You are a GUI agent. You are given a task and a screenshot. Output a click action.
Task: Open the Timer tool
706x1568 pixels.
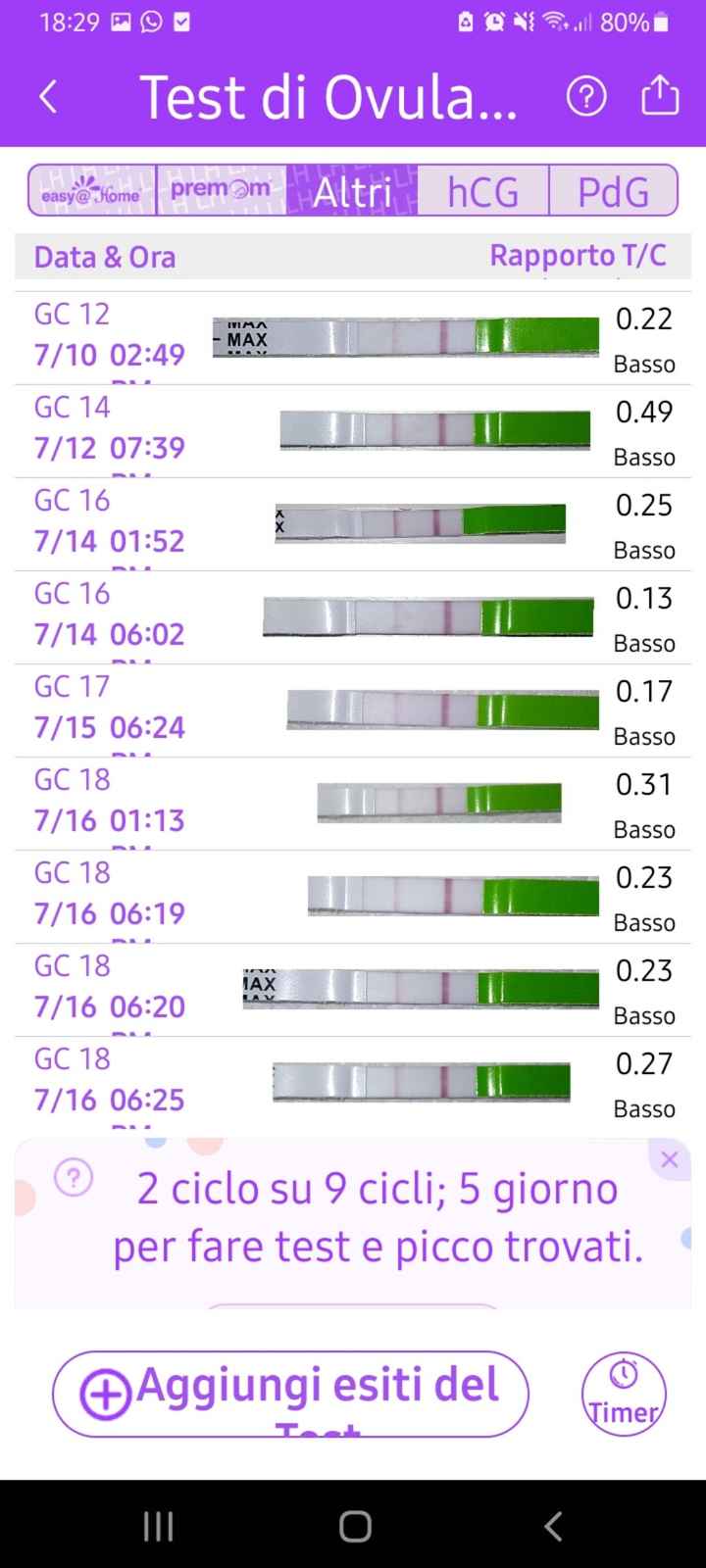[624, 1393]
